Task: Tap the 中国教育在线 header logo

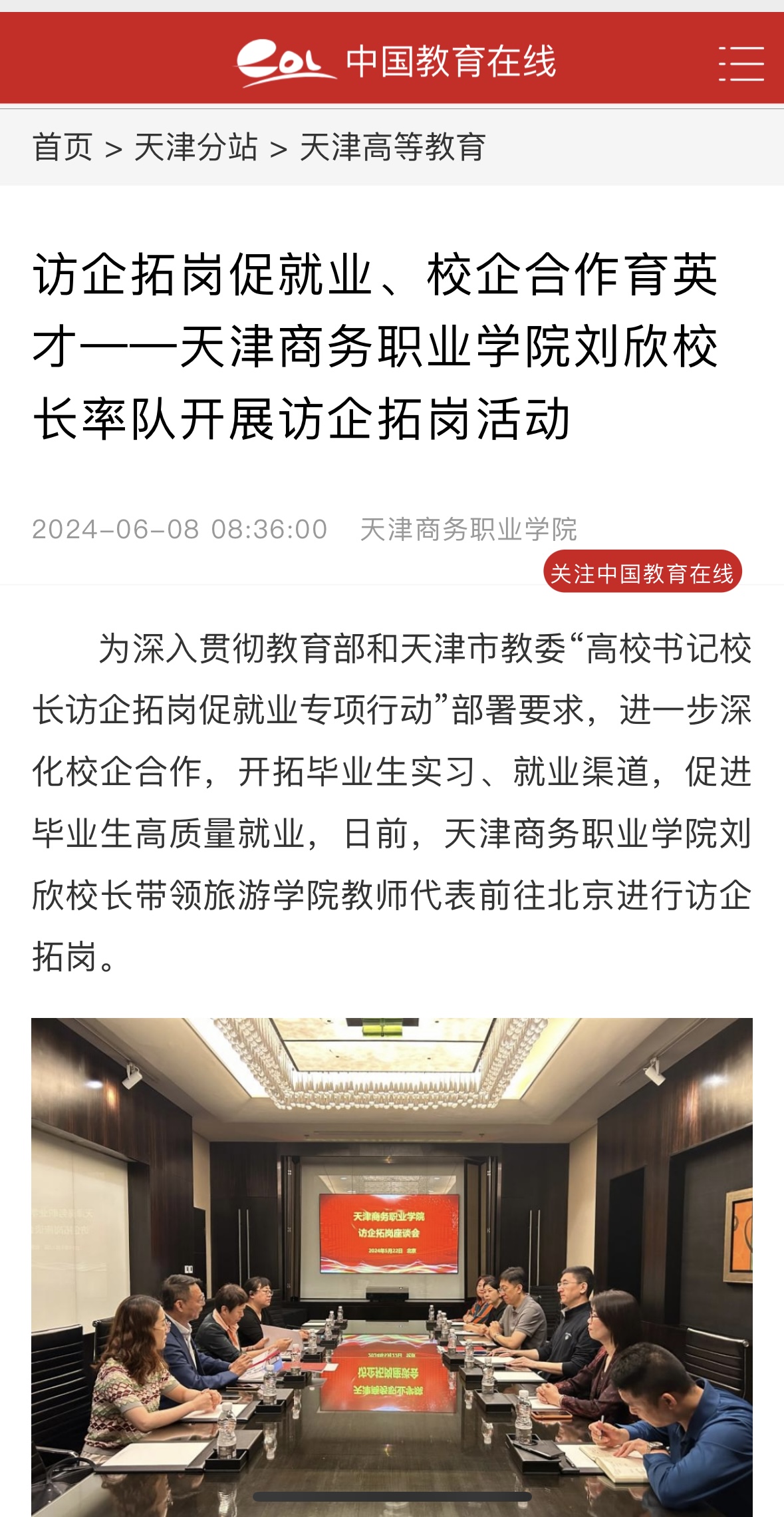Action: coord(396,63)
